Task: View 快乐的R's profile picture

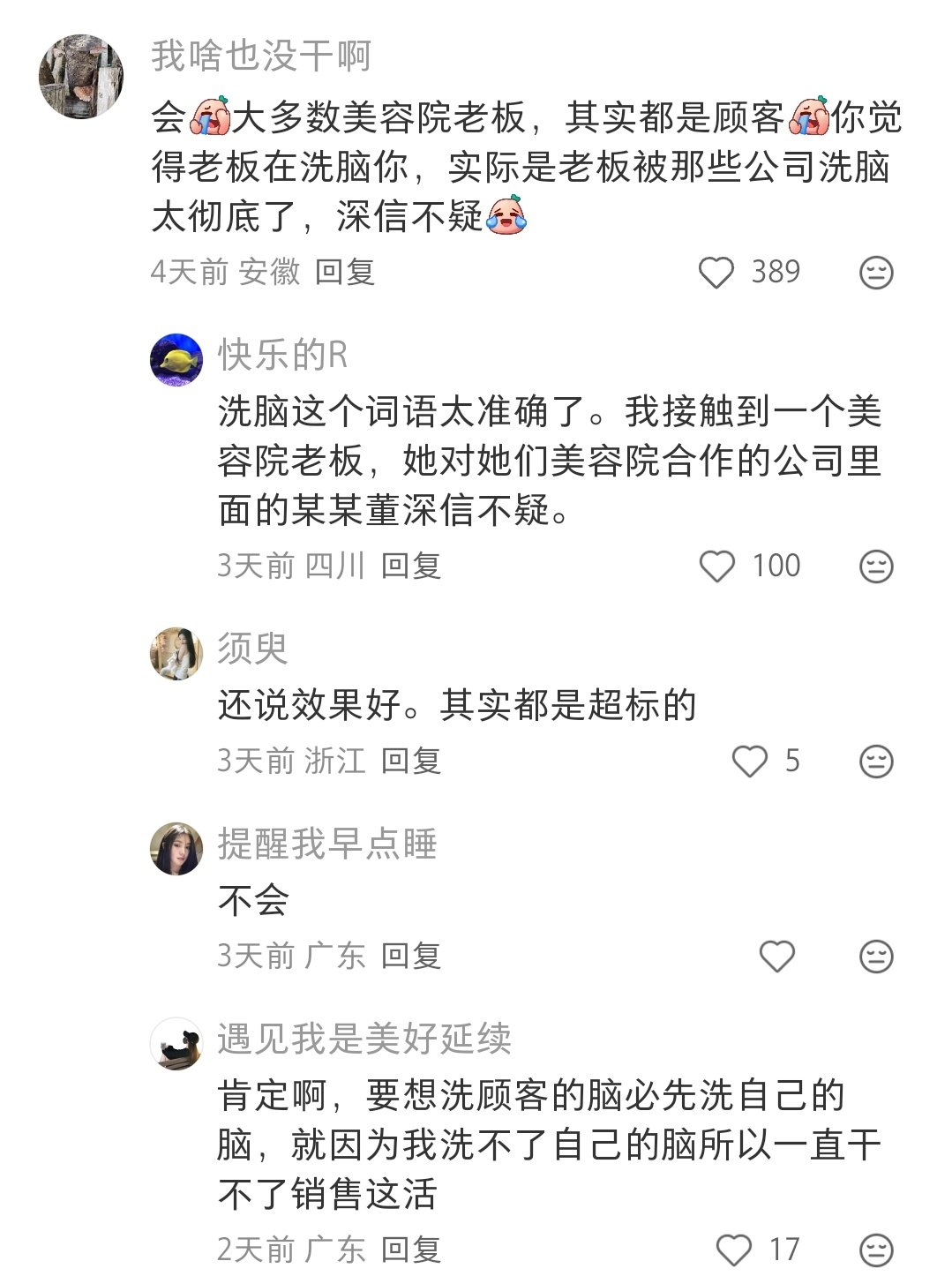Action: coord(176,359)
